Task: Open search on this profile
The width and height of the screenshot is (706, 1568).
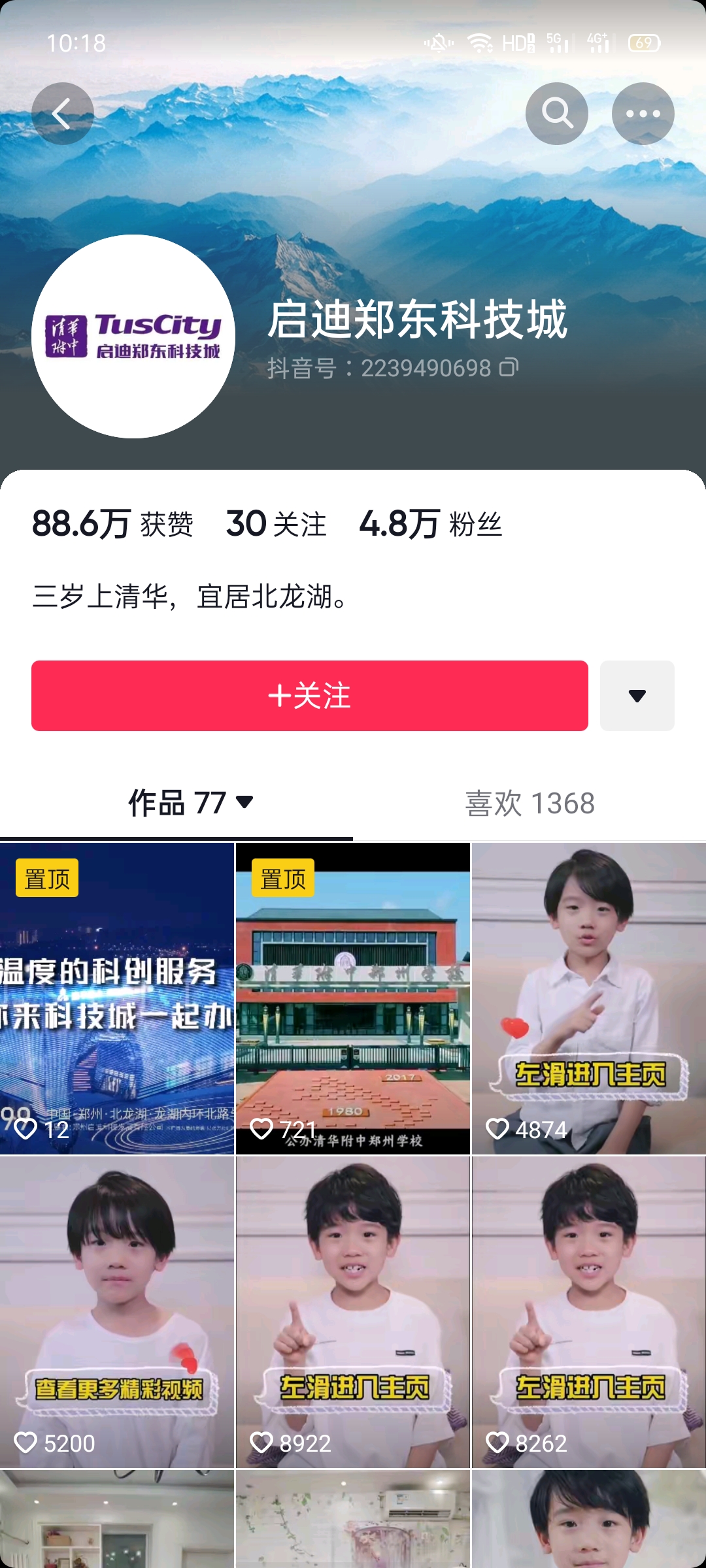Action: point(556,114)
